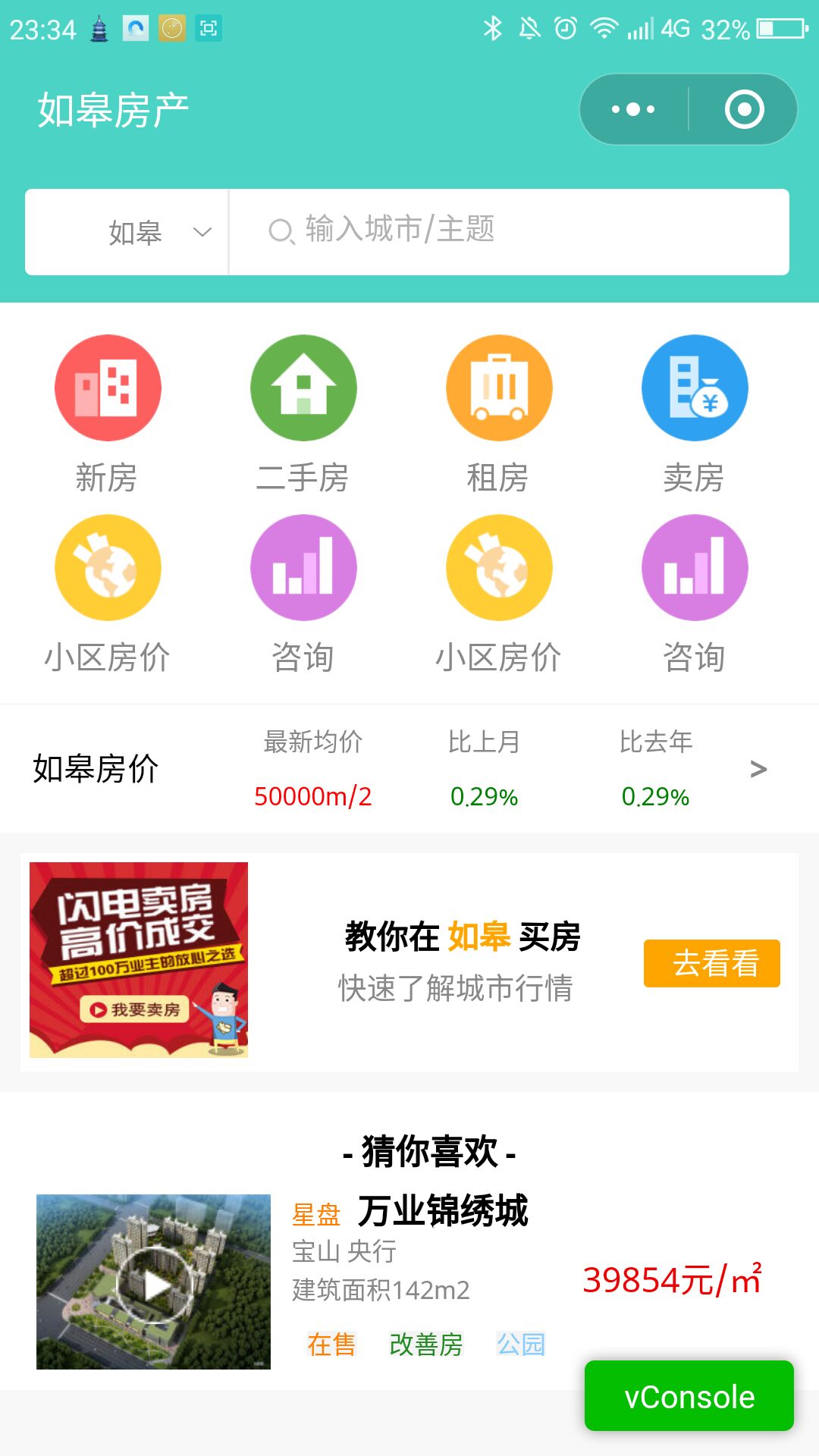This screenshot has height=1456, width=819.
Task: Tap the 去看看 button
Action: pyautogui.click(x=711, y=963)
